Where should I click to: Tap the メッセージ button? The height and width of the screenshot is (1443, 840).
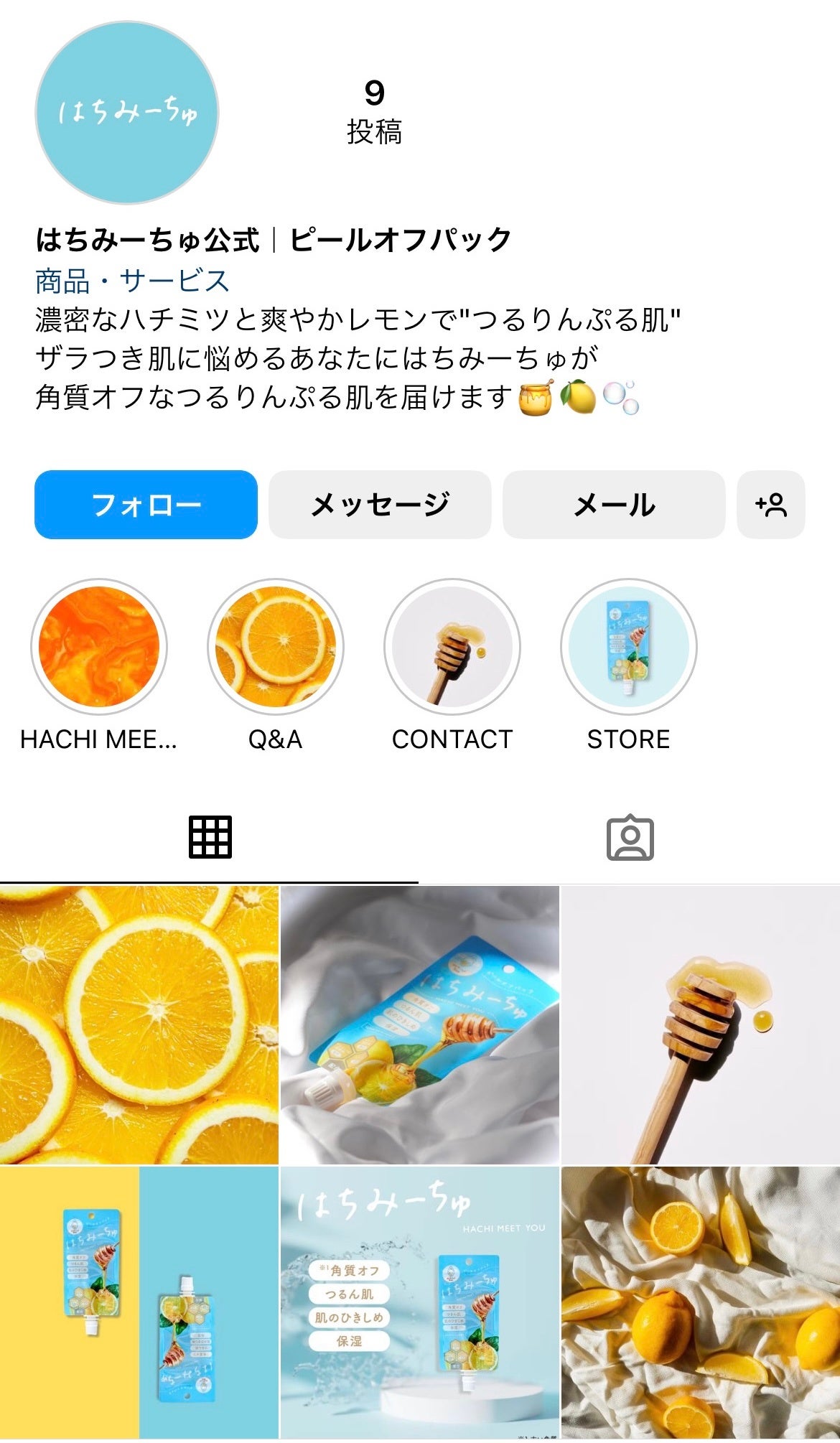pyautogui.click(x=380, y=505)
